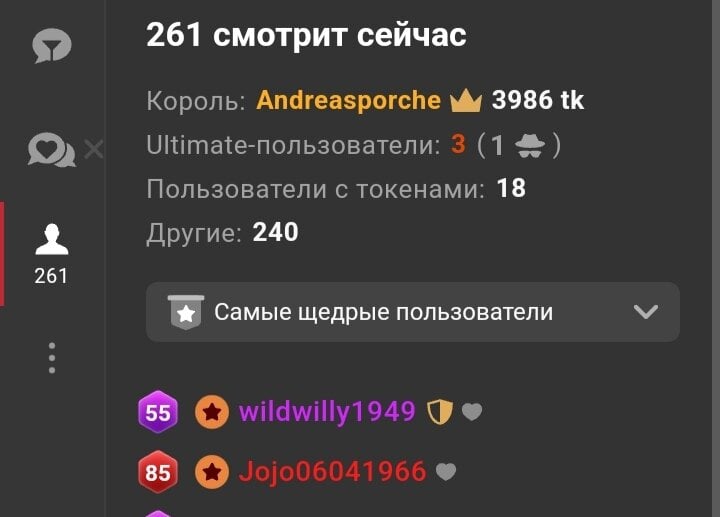Viewport: 720px width, 517px height.
Task: Open king Andreasporche's profile
Action: point(348,100)
